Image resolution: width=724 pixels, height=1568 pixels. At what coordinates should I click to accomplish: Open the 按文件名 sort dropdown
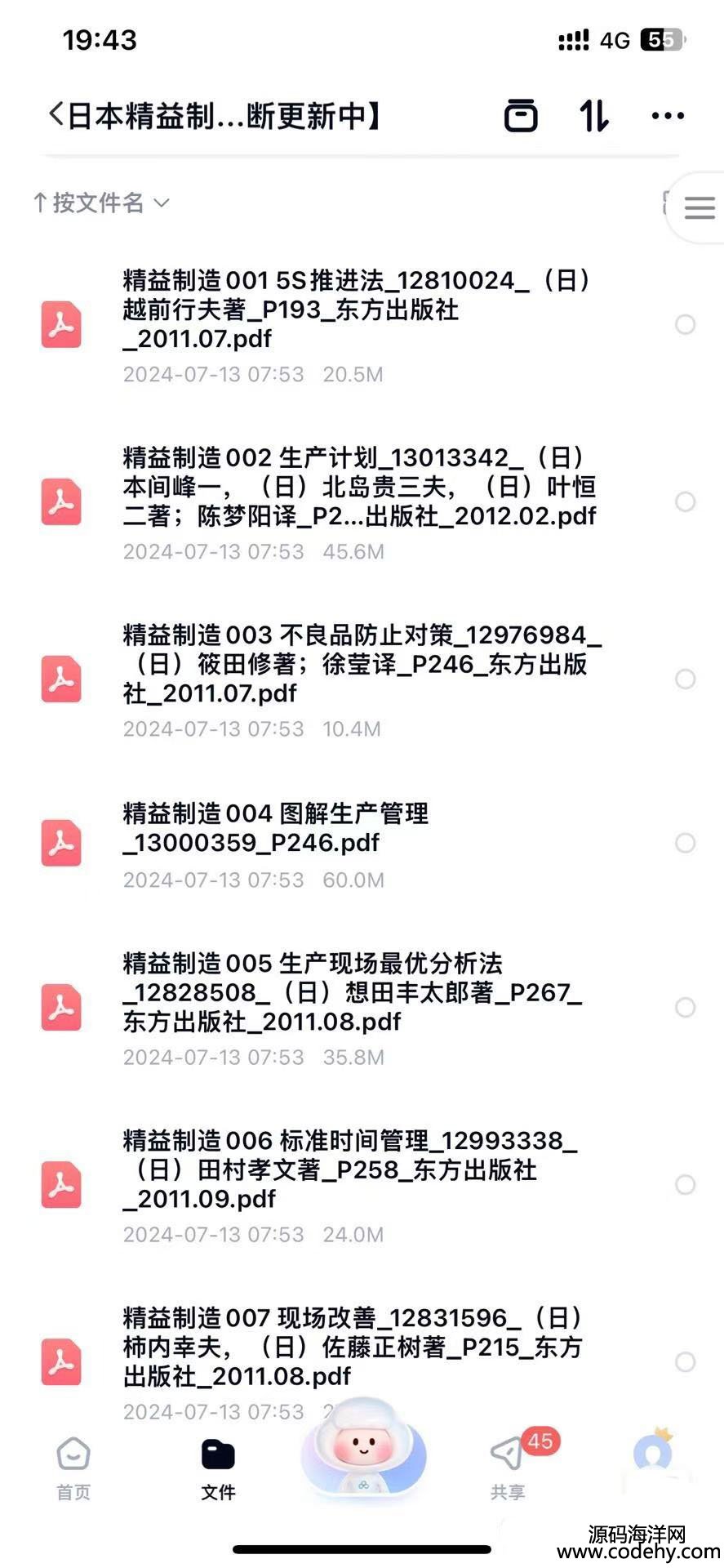(x=101, y=203)
